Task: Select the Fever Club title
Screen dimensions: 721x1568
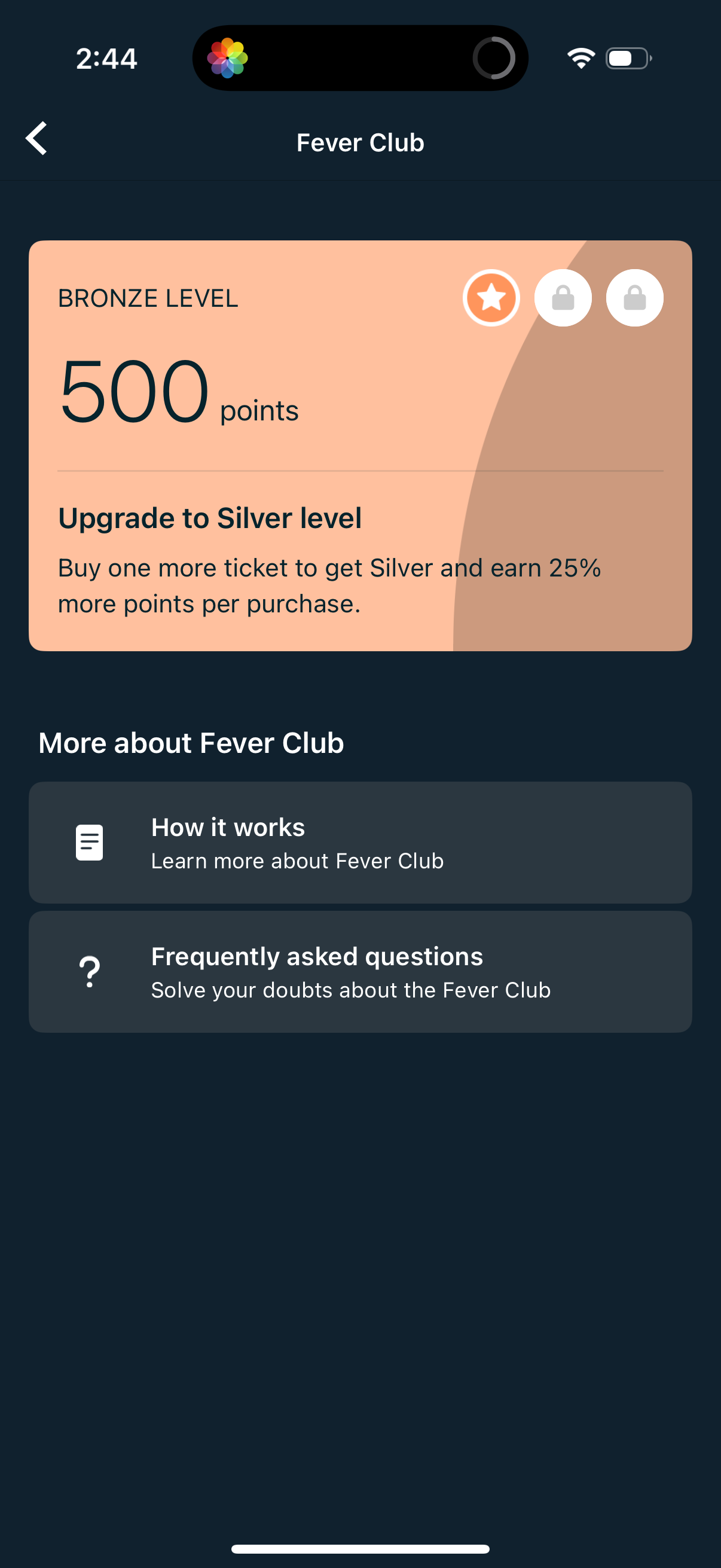Action: (360, 142)
